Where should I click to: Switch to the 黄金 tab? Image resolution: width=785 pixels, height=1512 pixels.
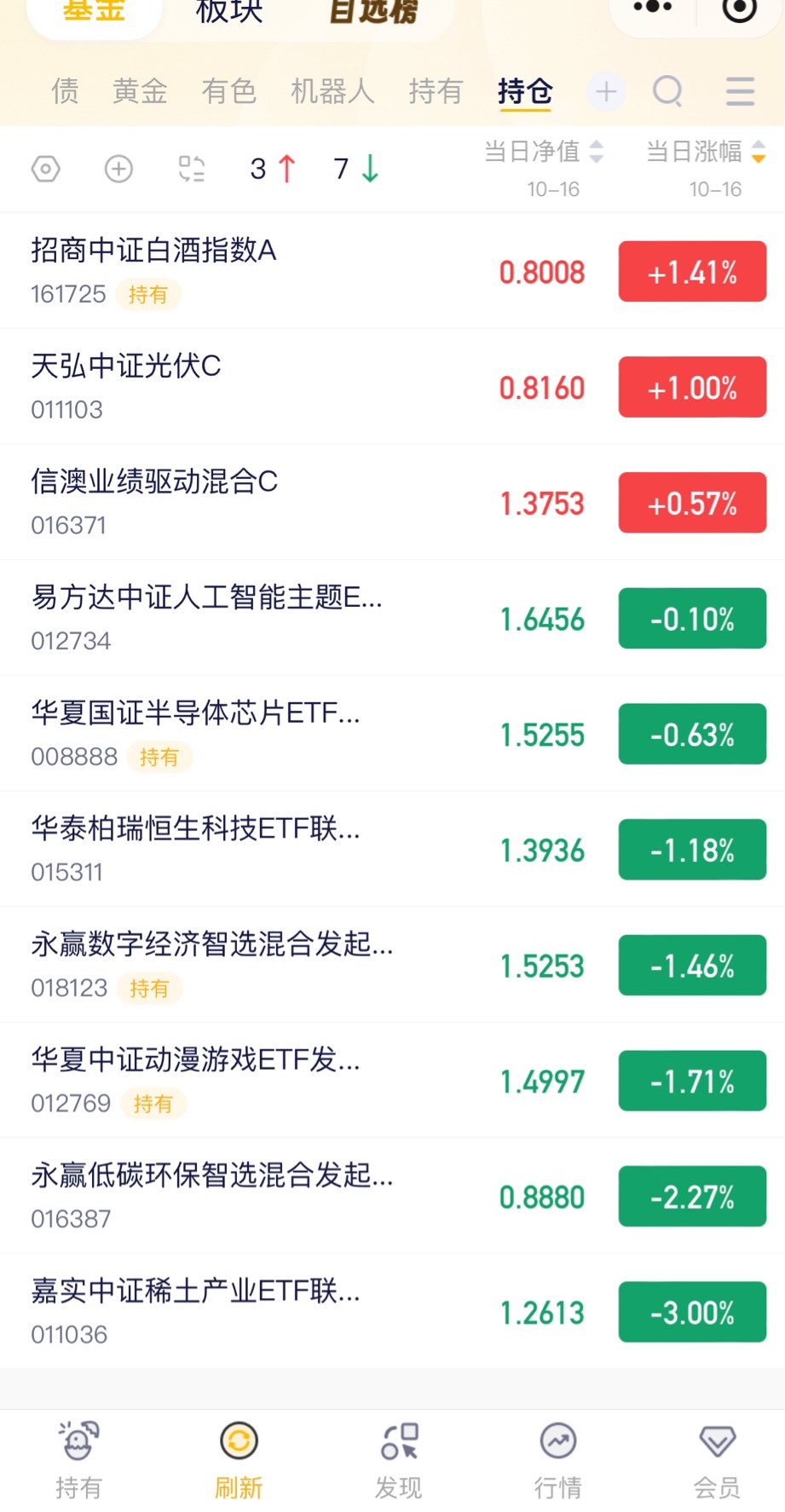tap(140, 90)
